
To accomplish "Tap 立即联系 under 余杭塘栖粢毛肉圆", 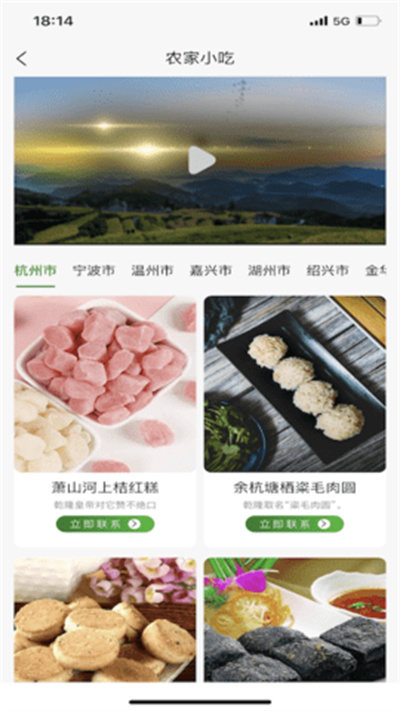I will tap(295, 524).
